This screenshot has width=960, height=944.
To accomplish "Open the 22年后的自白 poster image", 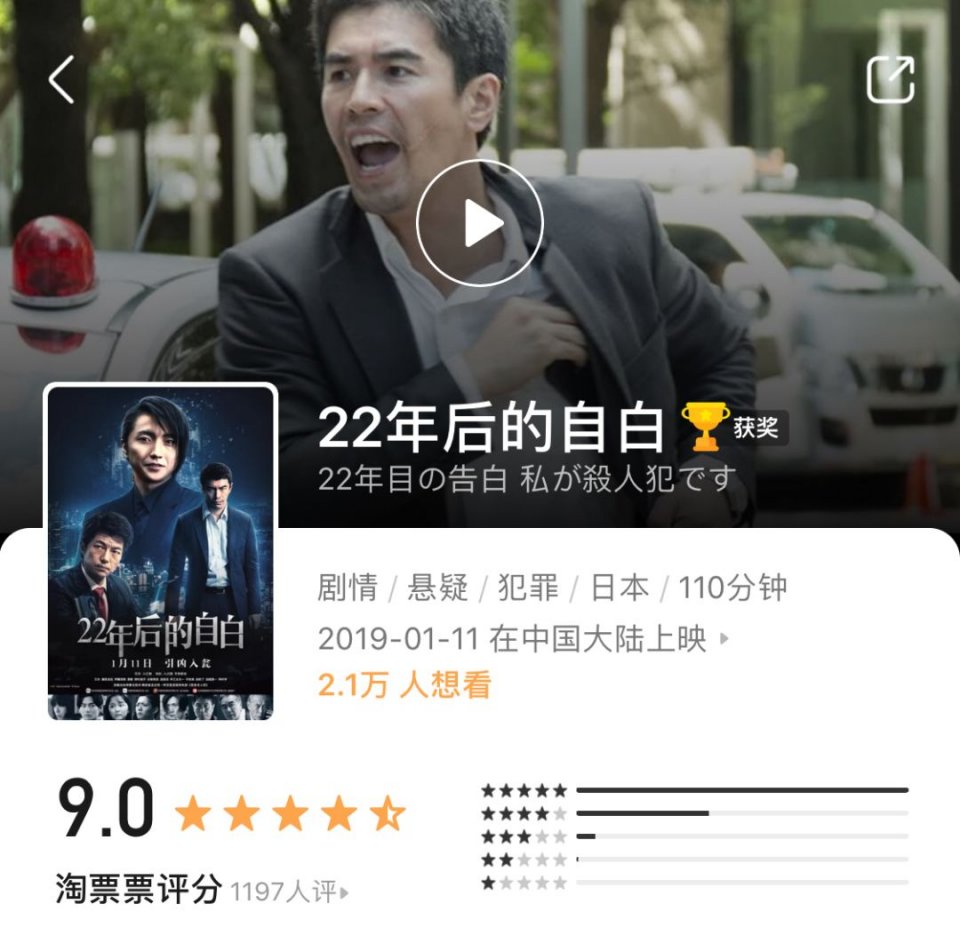I will coord(161,552).
